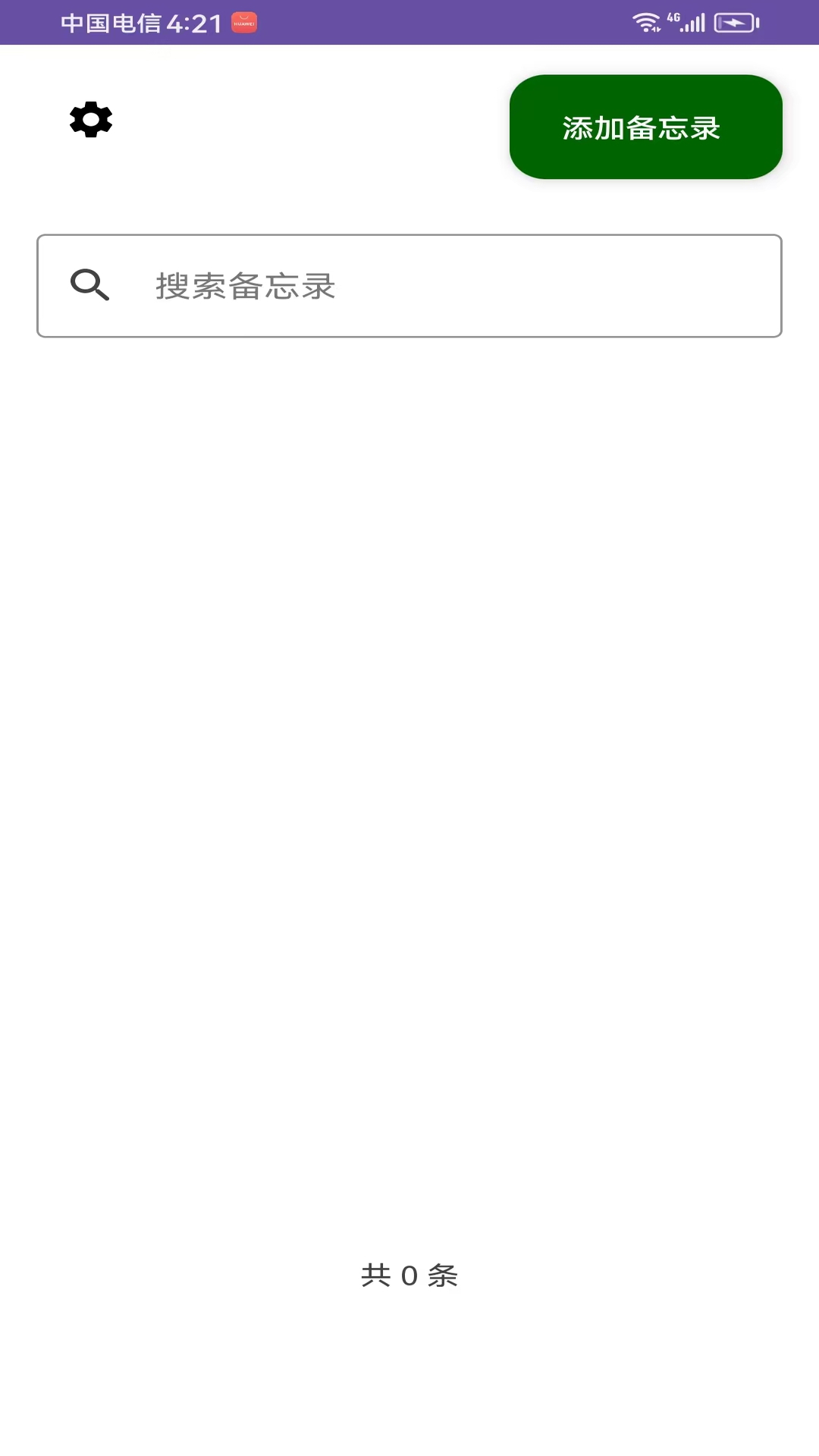Viewport: 819px width, 1456px height.
Task: Open the settings gear icon
Action: click(x=91, y=120)
